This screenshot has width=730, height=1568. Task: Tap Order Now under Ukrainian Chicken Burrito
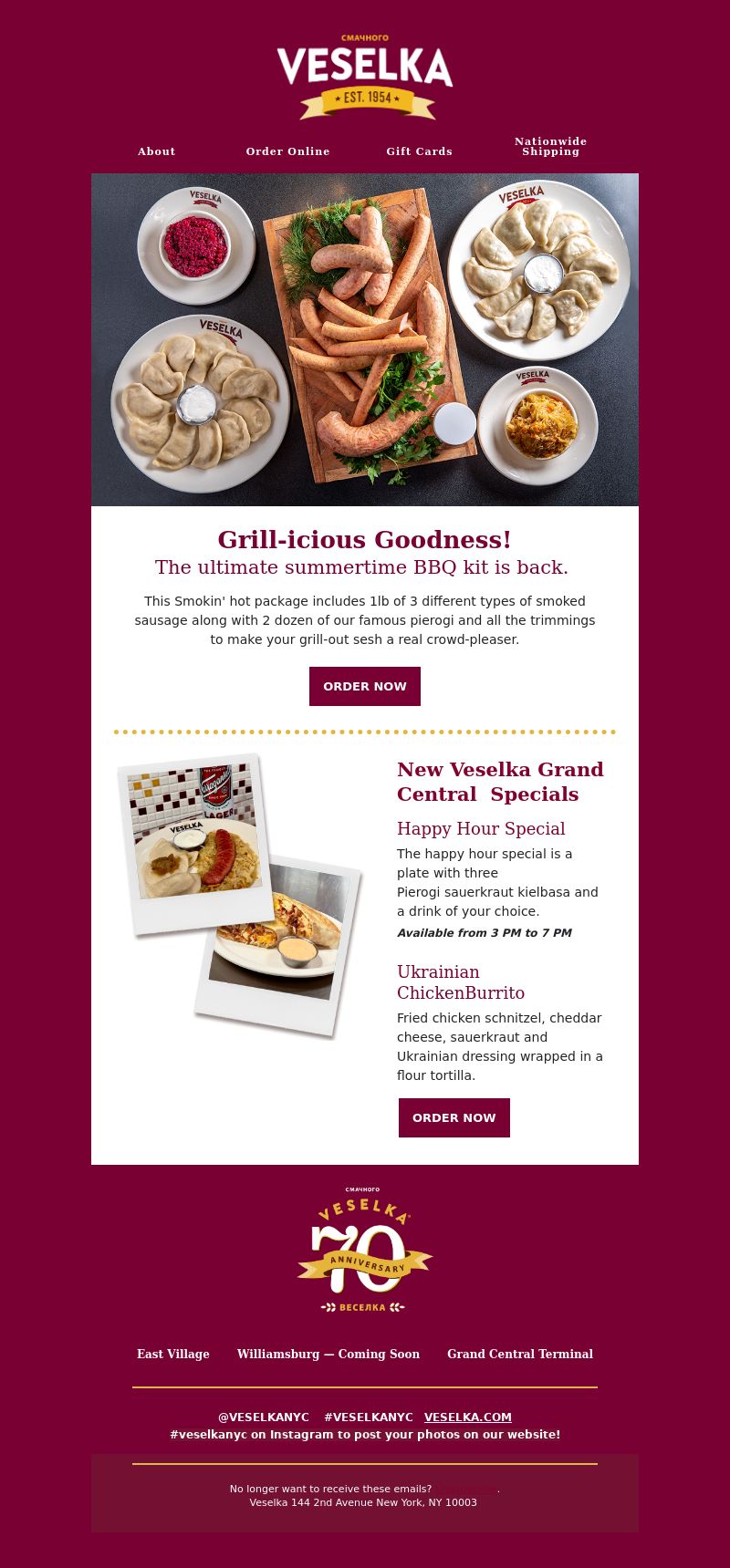454,1117
